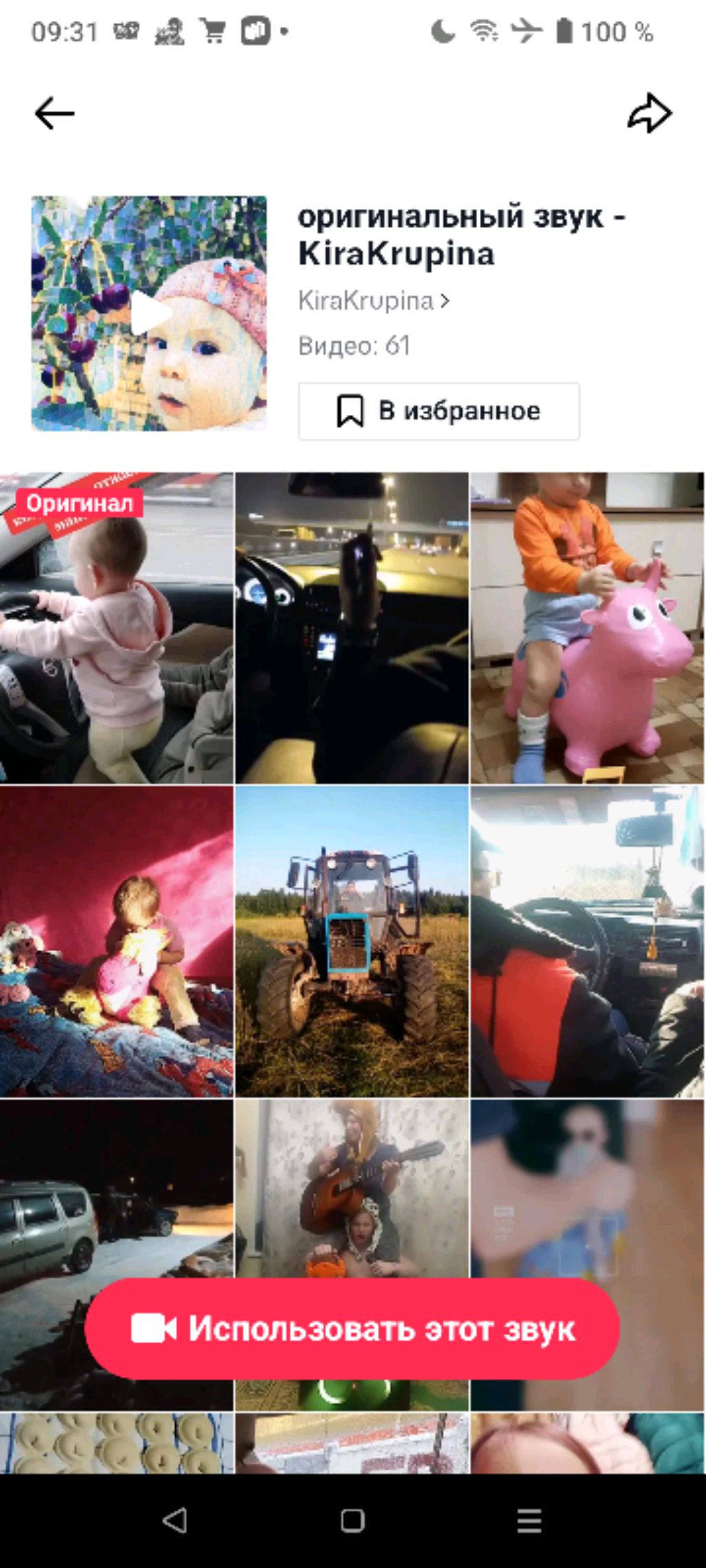Image resolution: width=706 pixels, height=1568 pixels.
Task: Tap the system home button
Action: pyautogui.click(x=352, y=1520)
